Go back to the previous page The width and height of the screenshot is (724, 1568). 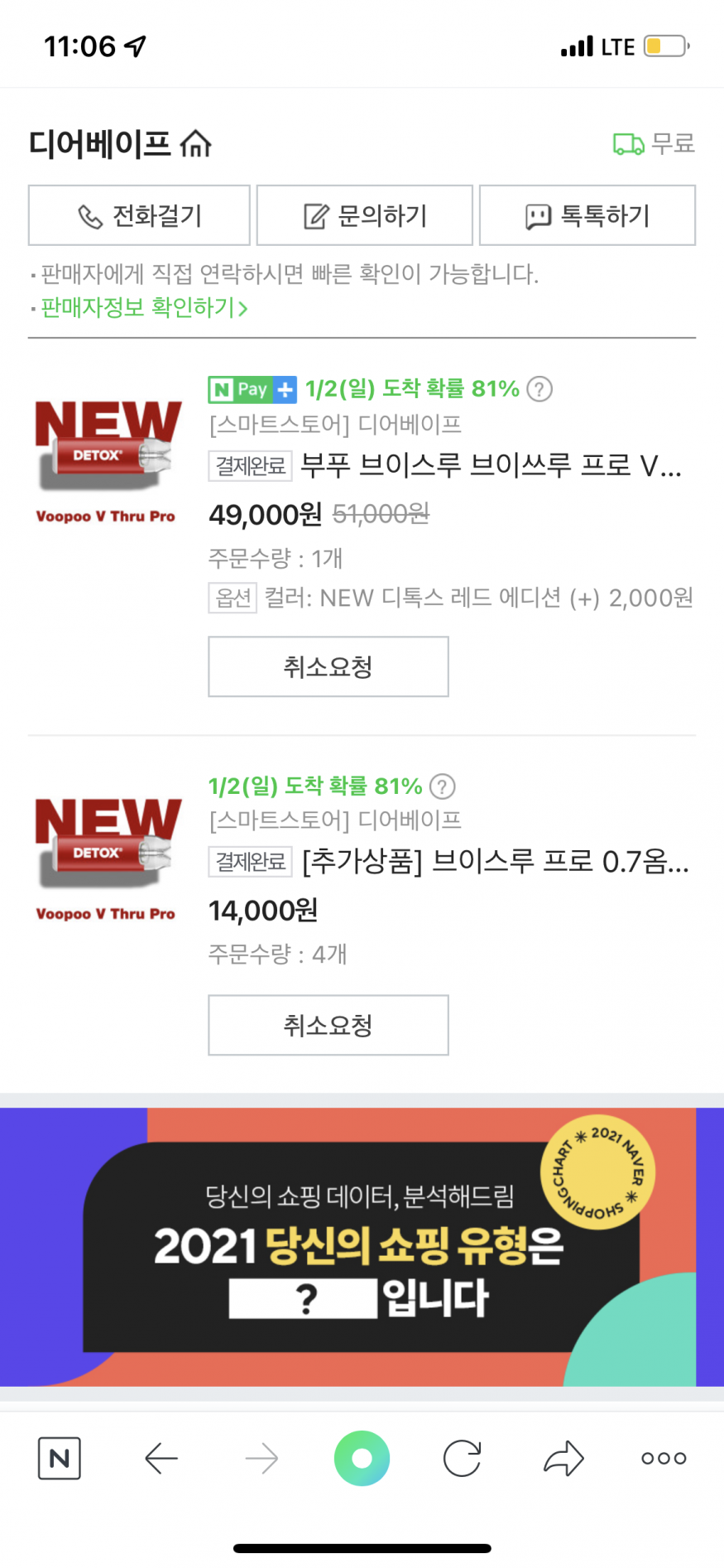point(161,1458)
